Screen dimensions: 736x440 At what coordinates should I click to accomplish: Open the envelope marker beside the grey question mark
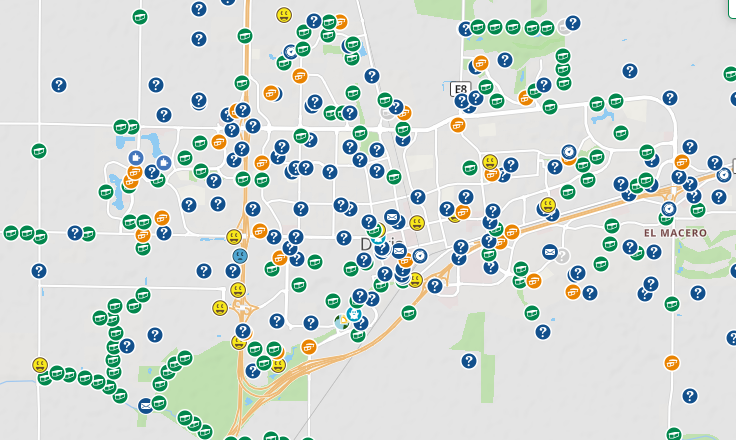coord(549,250)
